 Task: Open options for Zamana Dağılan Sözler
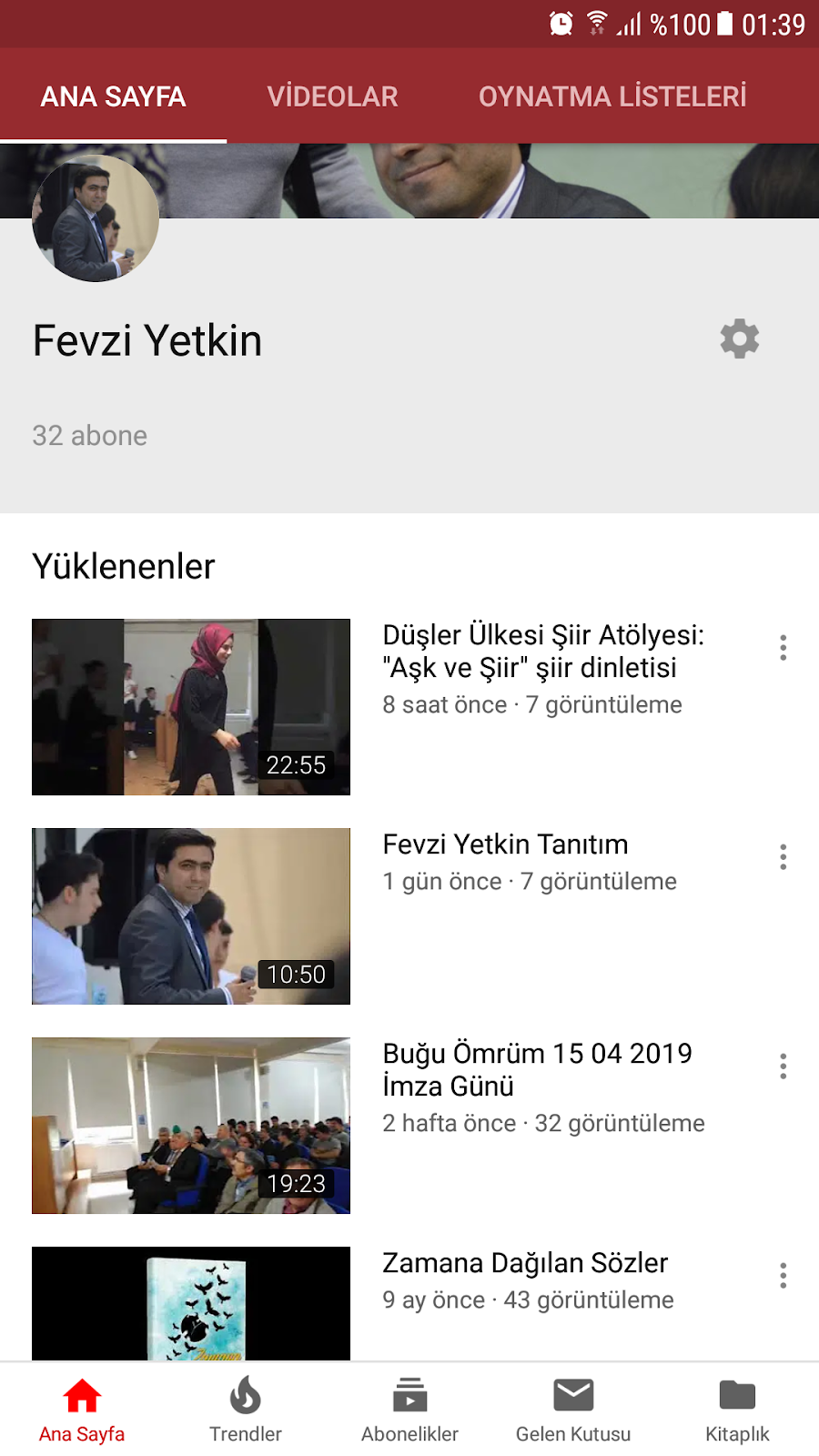783,1275
